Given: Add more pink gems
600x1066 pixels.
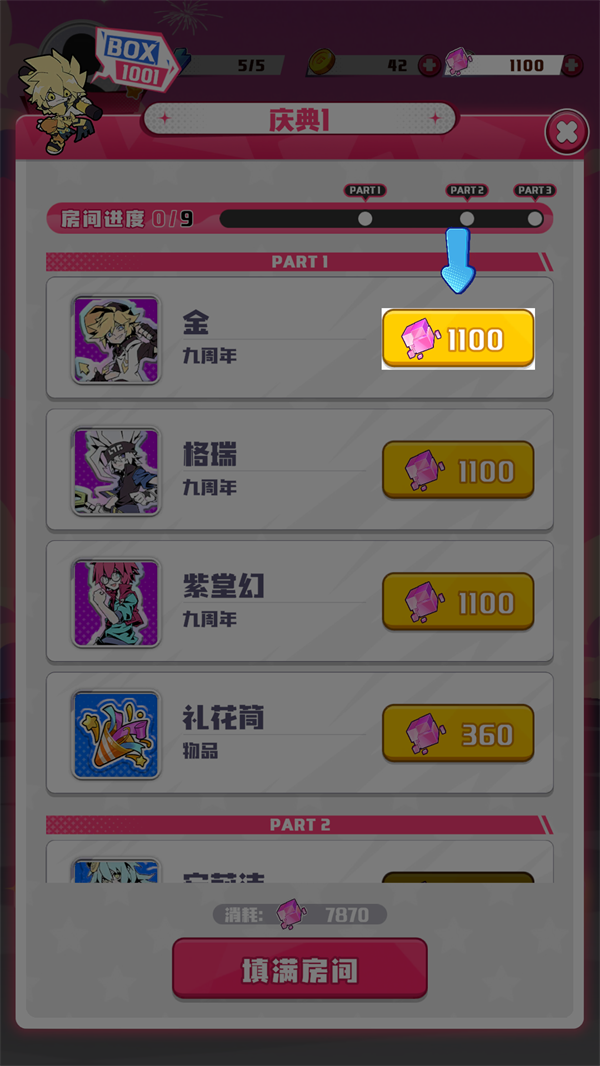Looking at the screenshot, I should 572,65.
